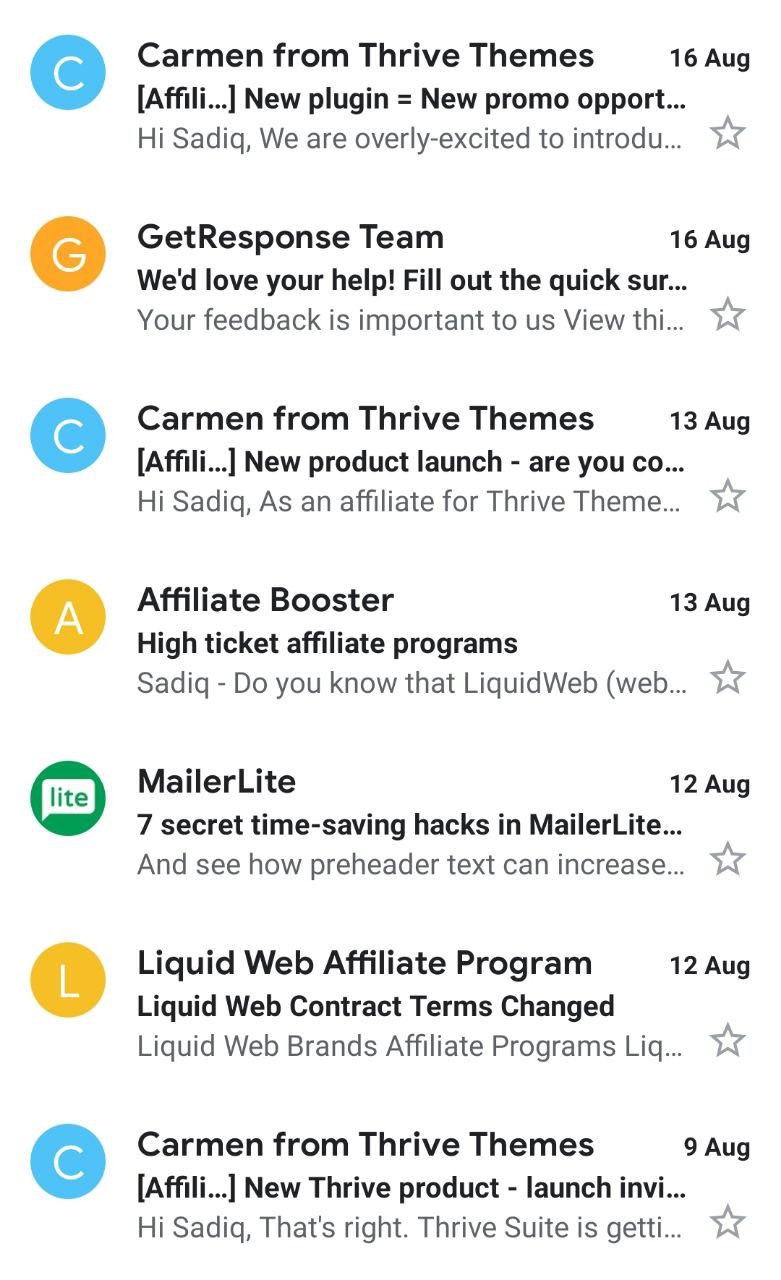Click the Liquid Web Affiliate Program avatar
This screenshot has width=781, height=1280.
pyautogui.click(x=68, y=980)
